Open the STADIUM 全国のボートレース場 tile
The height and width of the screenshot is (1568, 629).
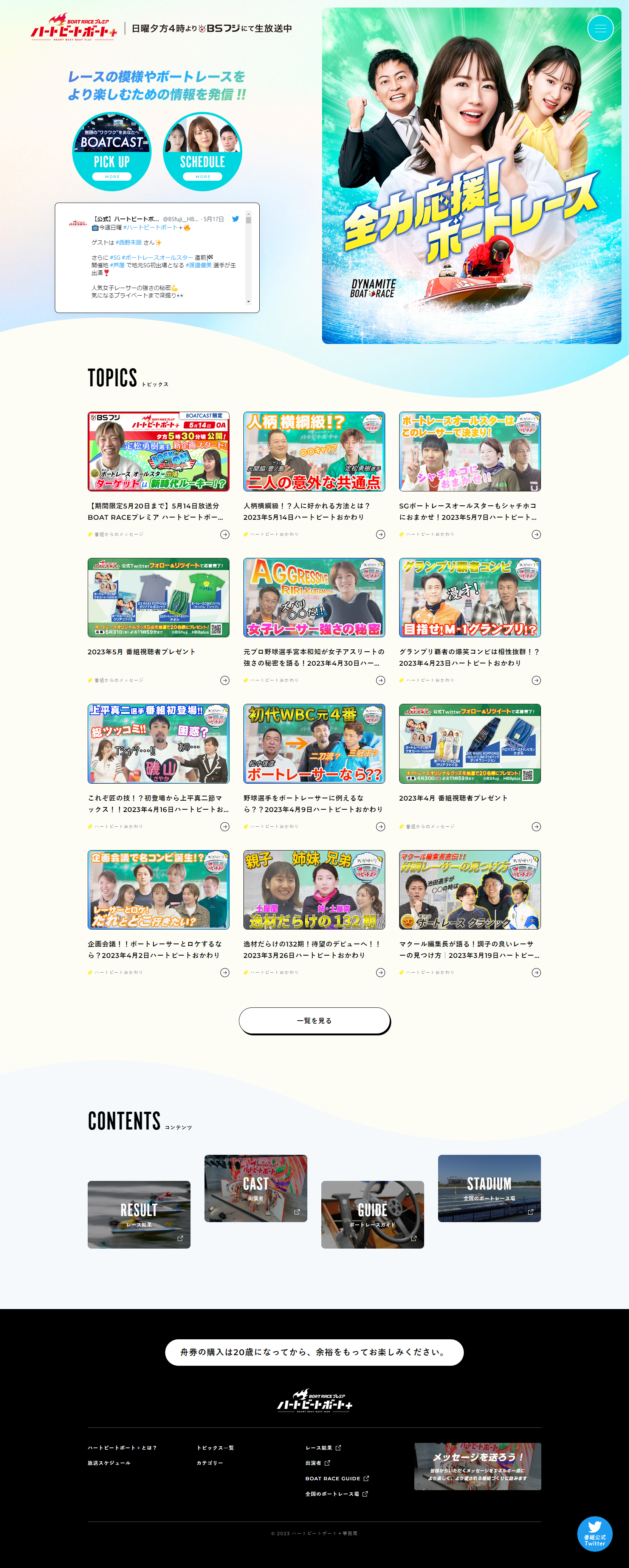click(x=489, y=1188)
